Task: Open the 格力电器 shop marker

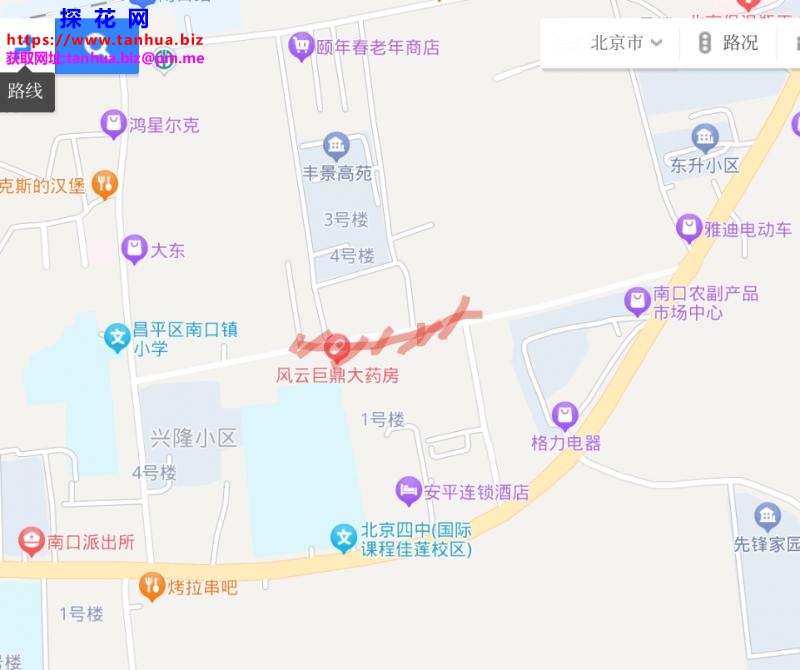Action: click(566, 415)
